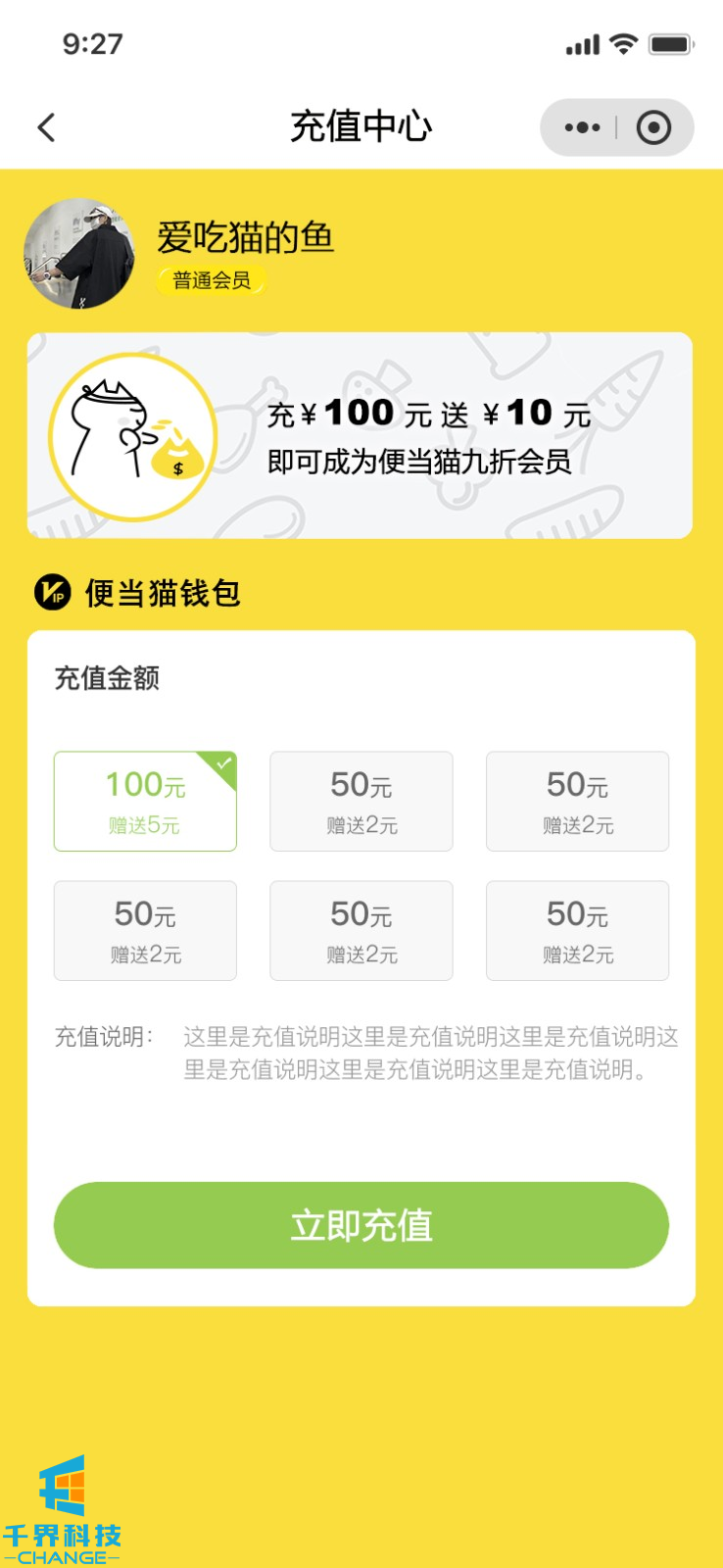This screenshot has height=1568, width=723.
Task: Select the 100元 赠送5元 recharge option
Action: (x=145, y=801)
